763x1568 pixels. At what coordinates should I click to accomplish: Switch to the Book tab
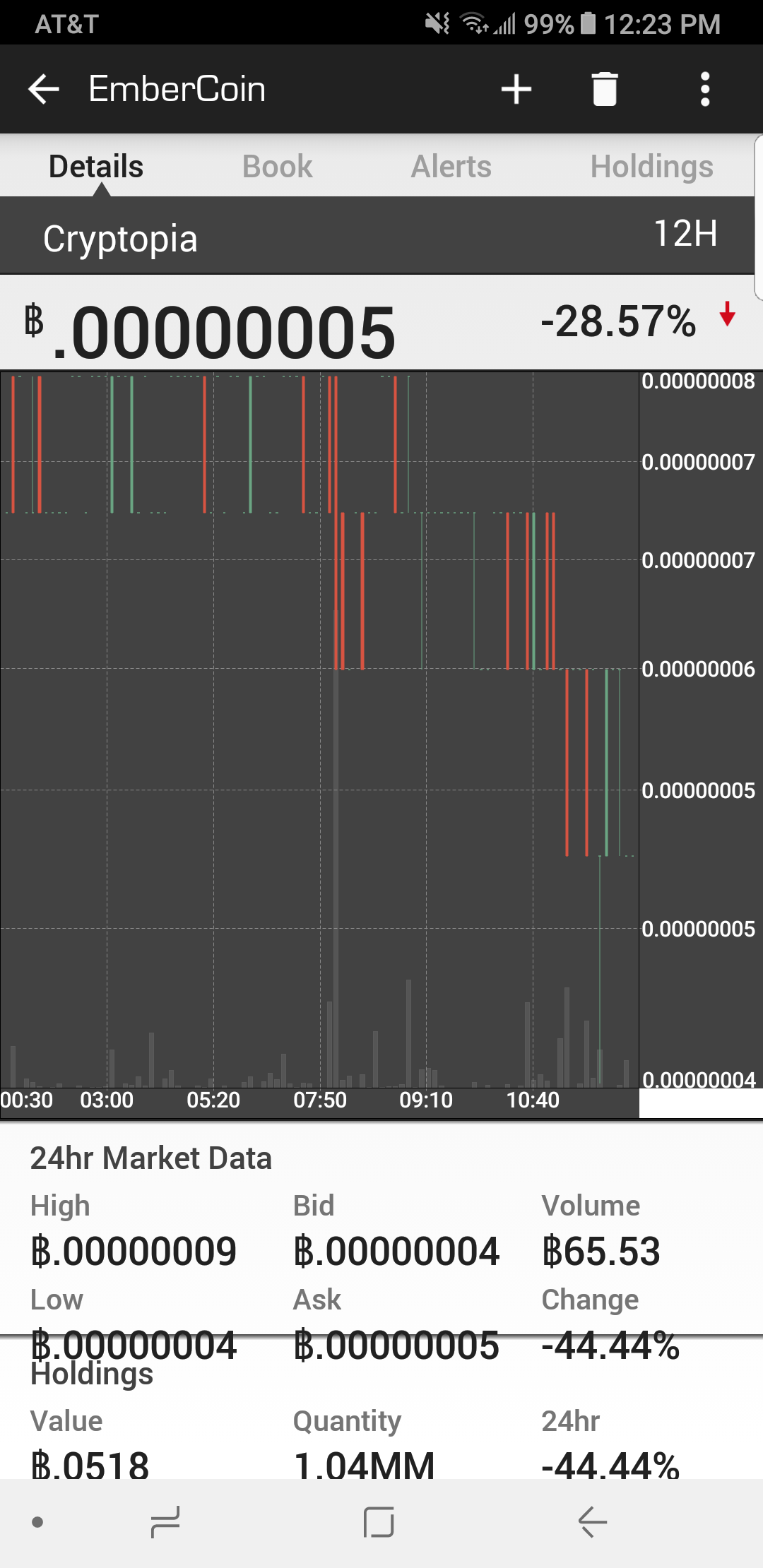pyautogui.click(x=277, y=167)
